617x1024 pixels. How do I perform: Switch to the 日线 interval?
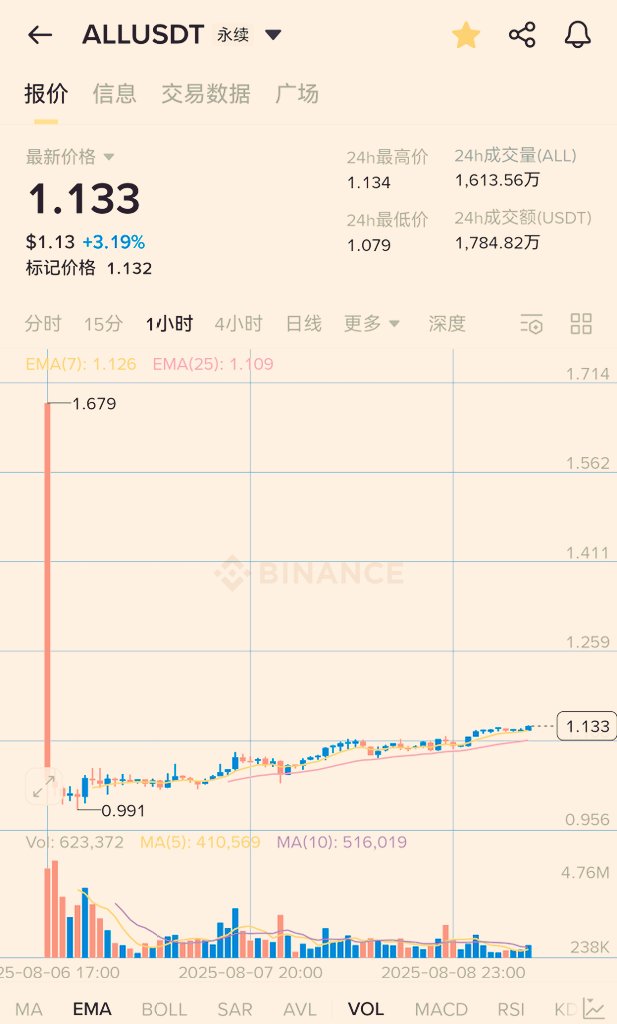303,324
